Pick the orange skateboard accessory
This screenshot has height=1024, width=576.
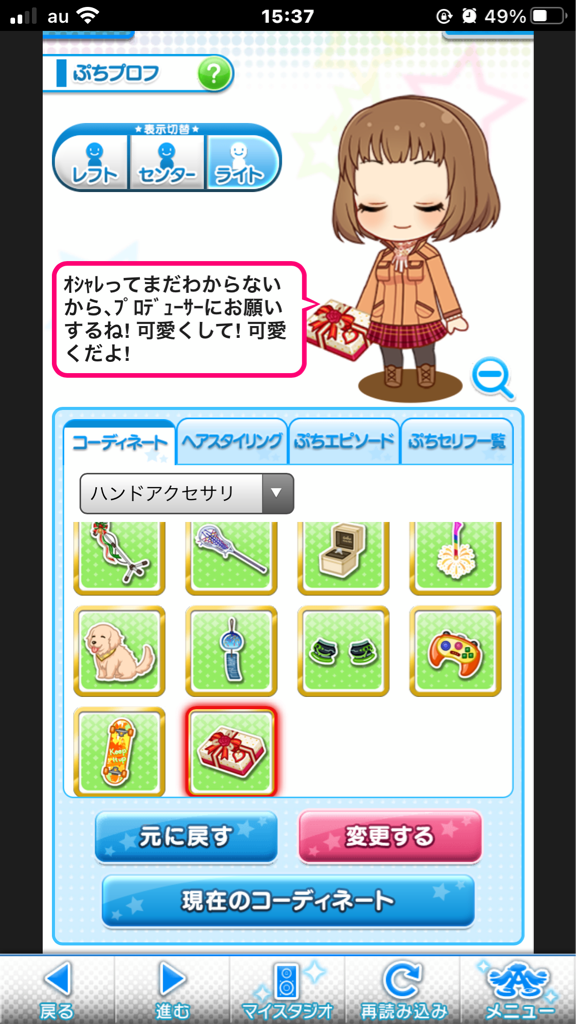(119, 752)
